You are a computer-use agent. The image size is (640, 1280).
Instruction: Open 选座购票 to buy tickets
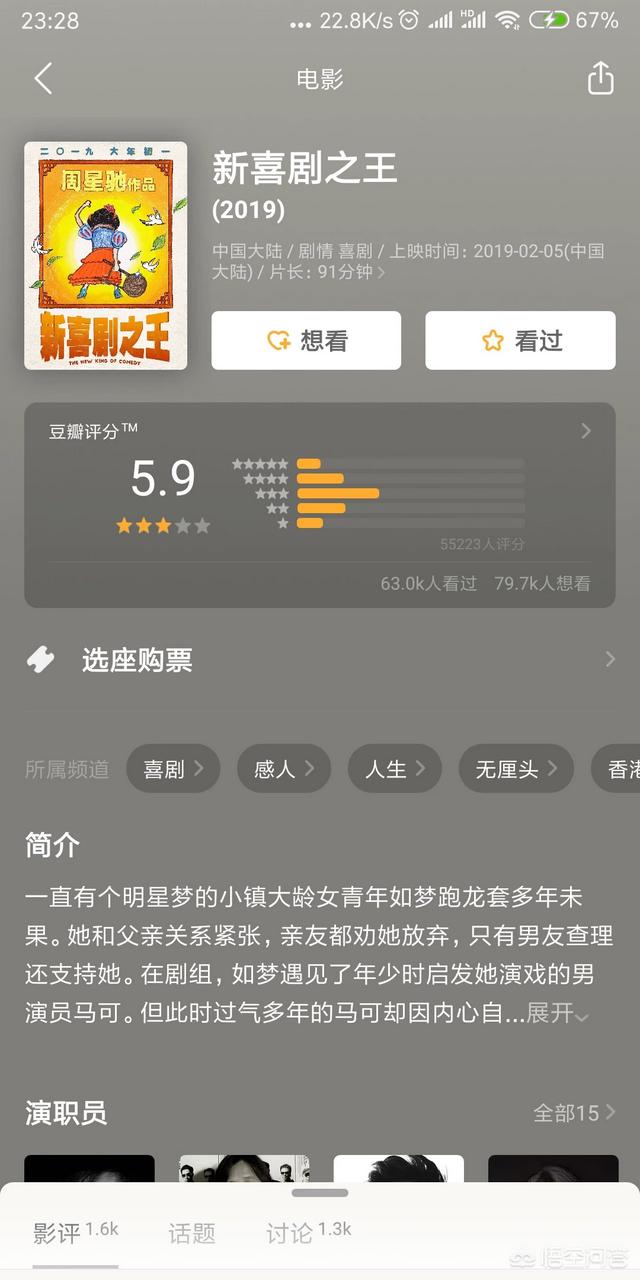click(x=320, y=660)
